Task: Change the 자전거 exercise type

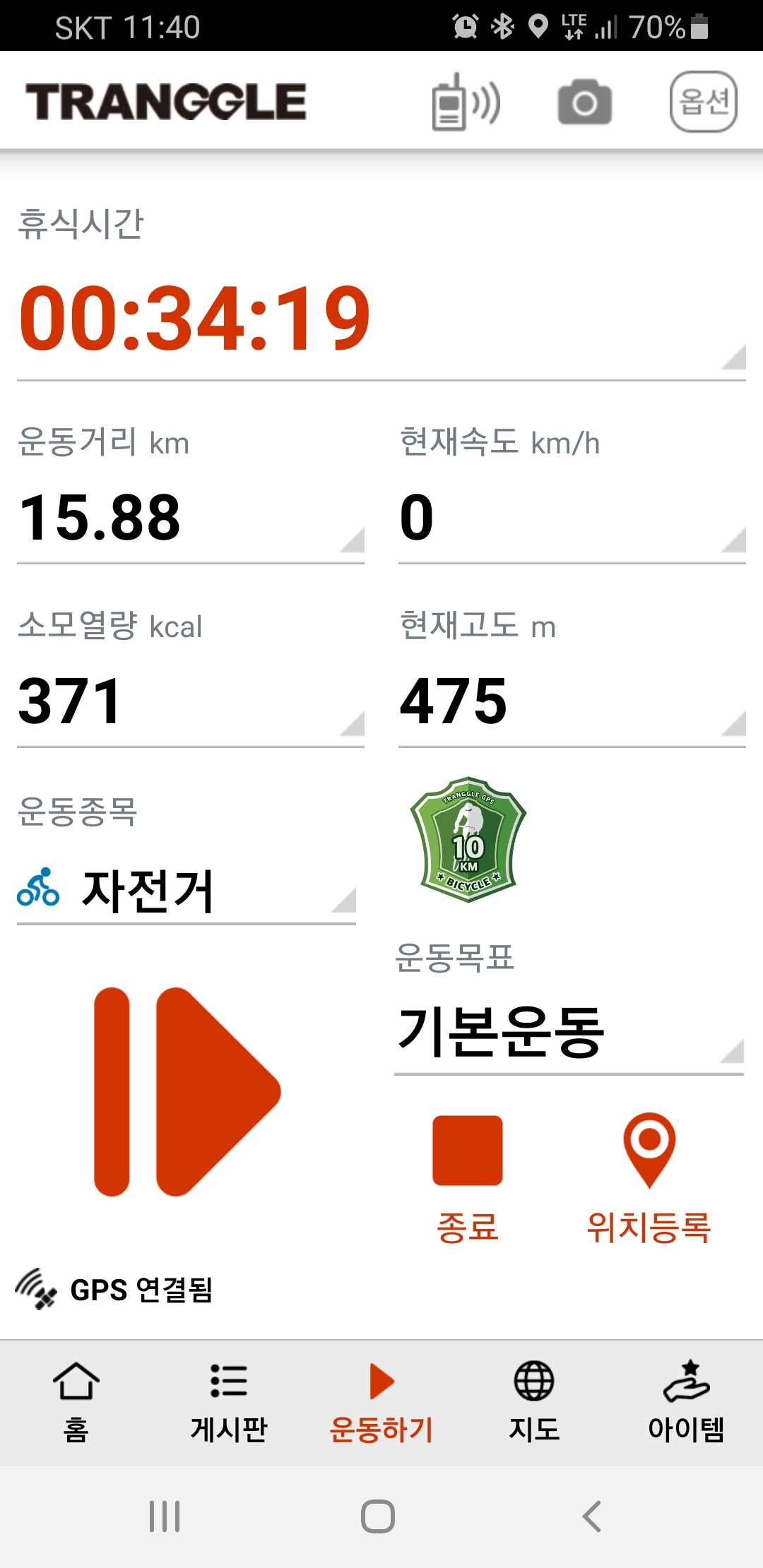Action: point(187,891)
